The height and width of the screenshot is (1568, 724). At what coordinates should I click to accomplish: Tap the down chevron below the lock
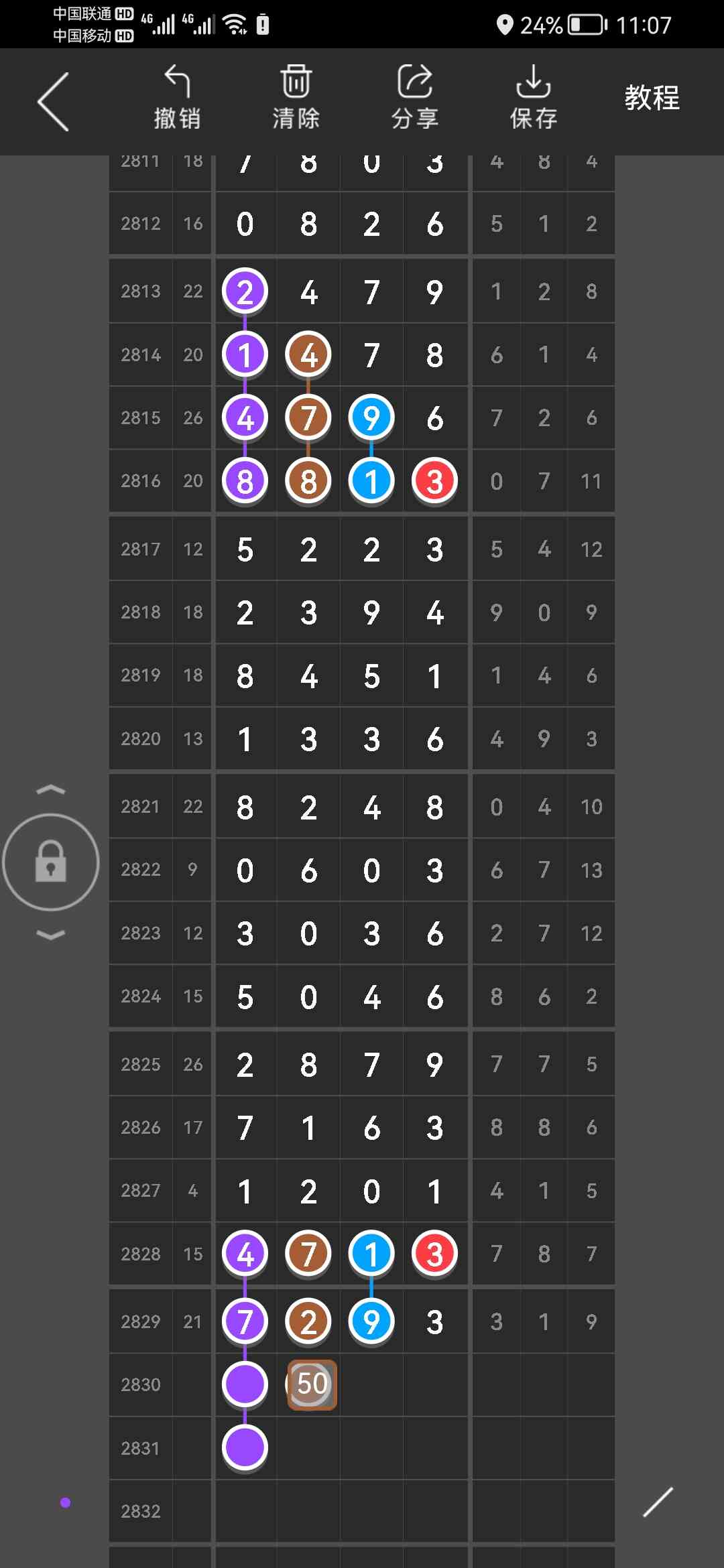pos(51,935)
